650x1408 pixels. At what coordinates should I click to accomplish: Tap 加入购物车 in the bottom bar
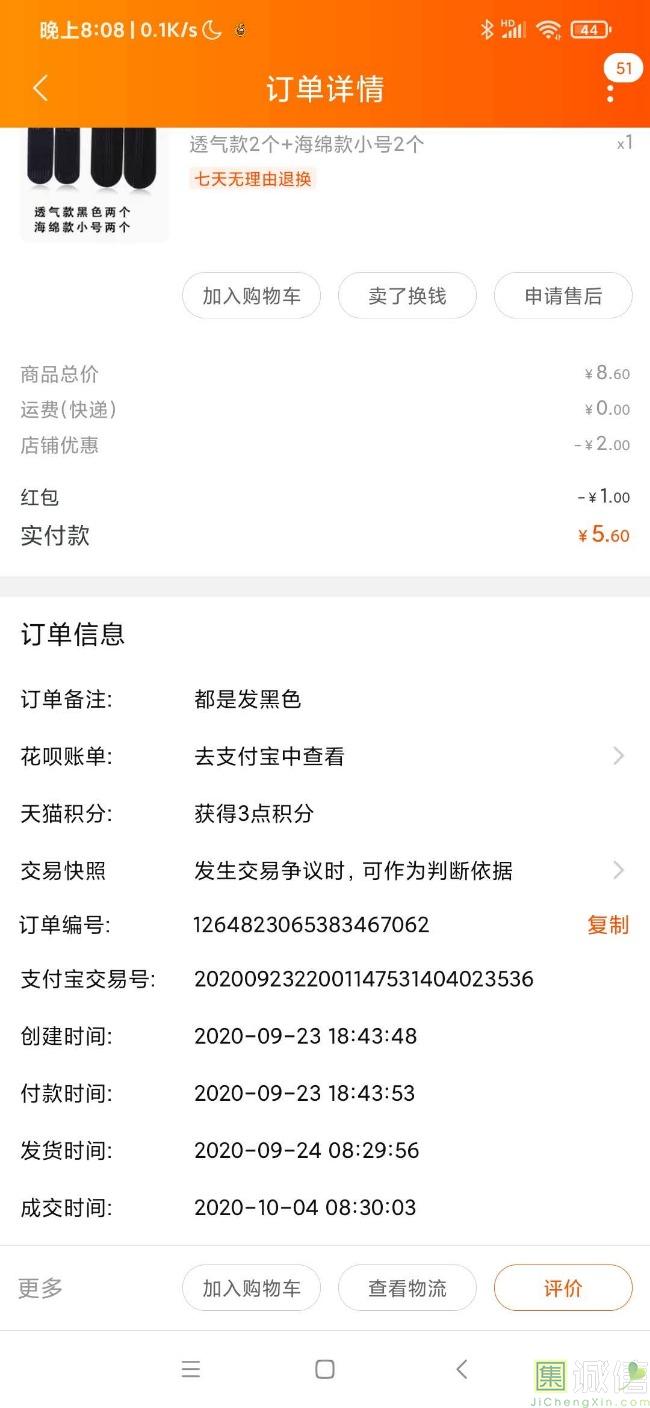(x=251, y=1288)
